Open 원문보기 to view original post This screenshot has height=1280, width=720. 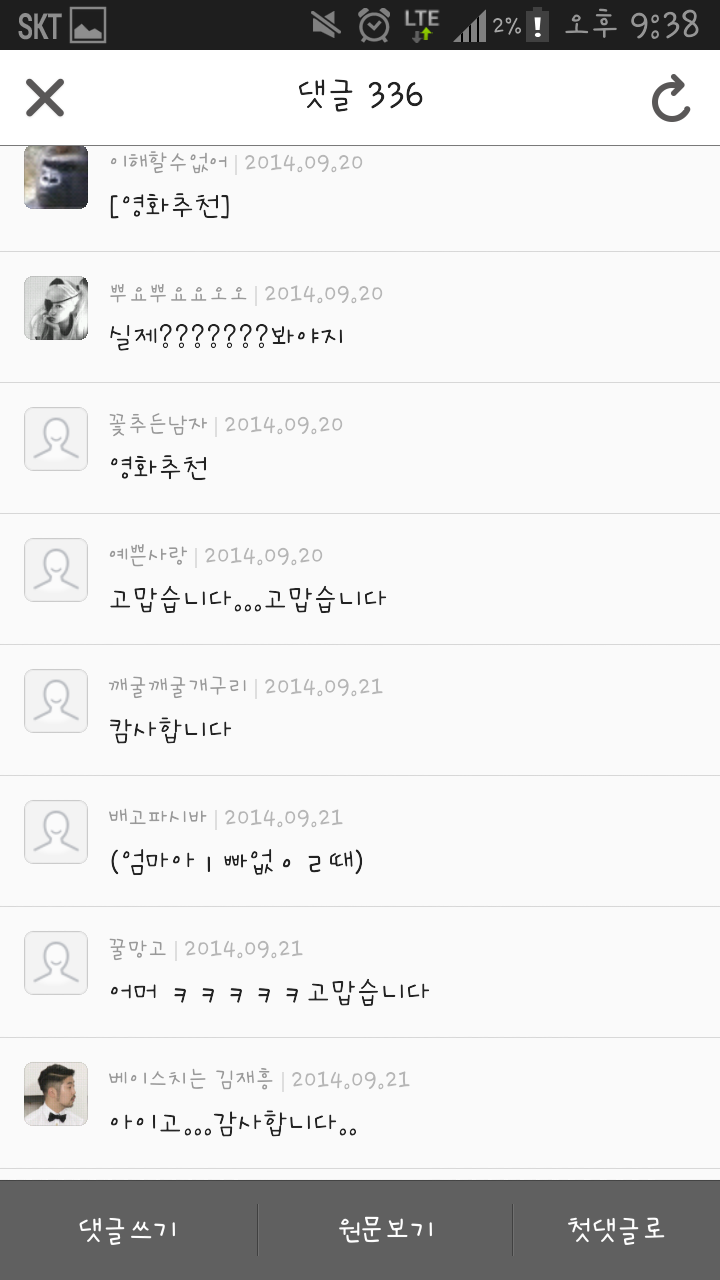click(x=386, y=1229)
